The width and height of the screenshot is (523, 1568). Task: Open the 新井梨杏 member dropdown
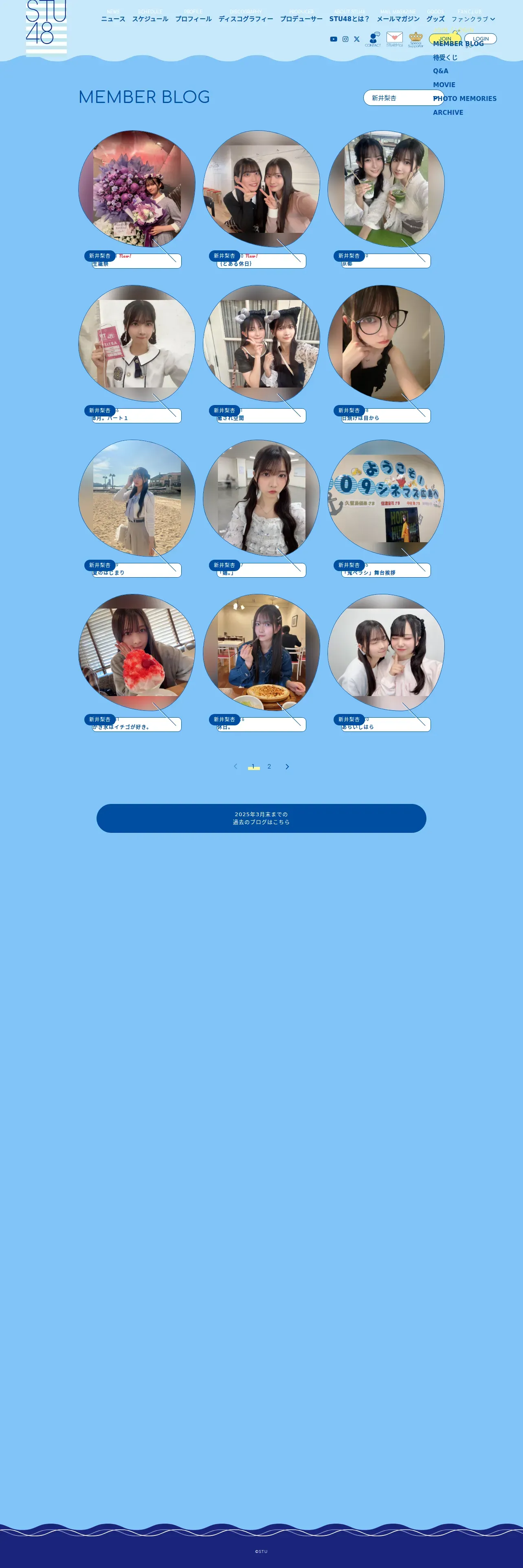click(404, 97)
